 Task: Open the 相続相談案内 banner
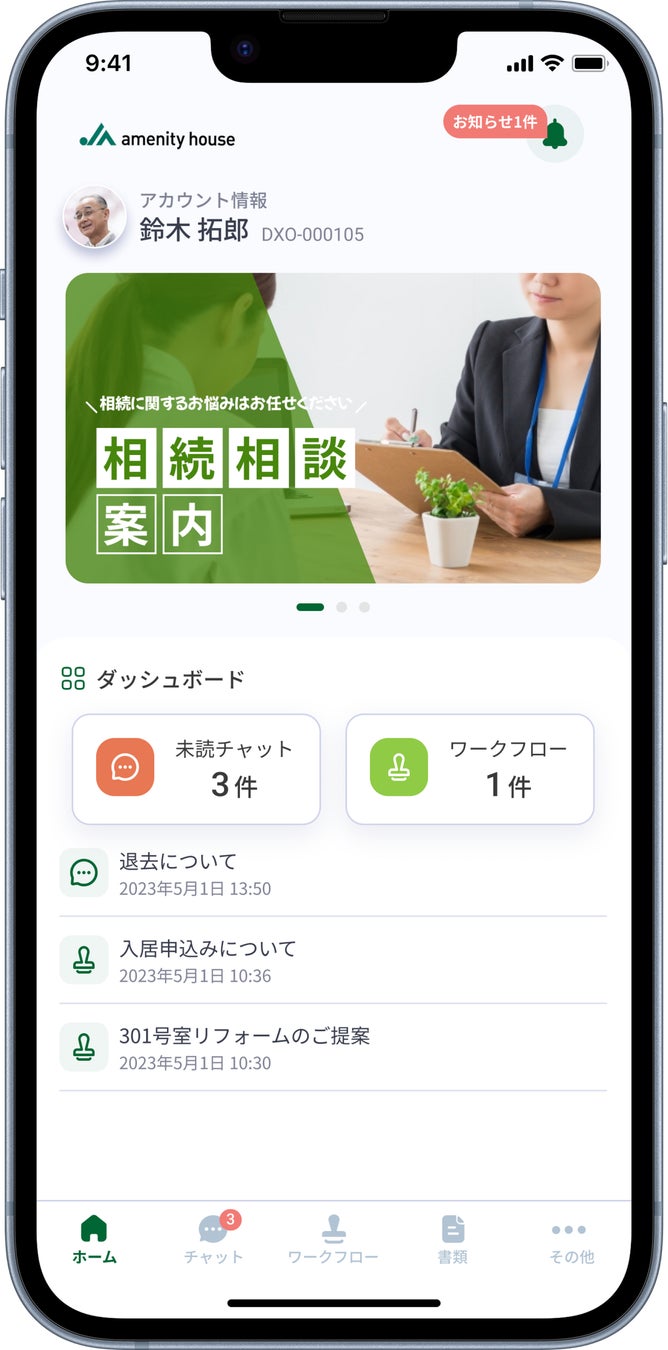click(333, 428)
